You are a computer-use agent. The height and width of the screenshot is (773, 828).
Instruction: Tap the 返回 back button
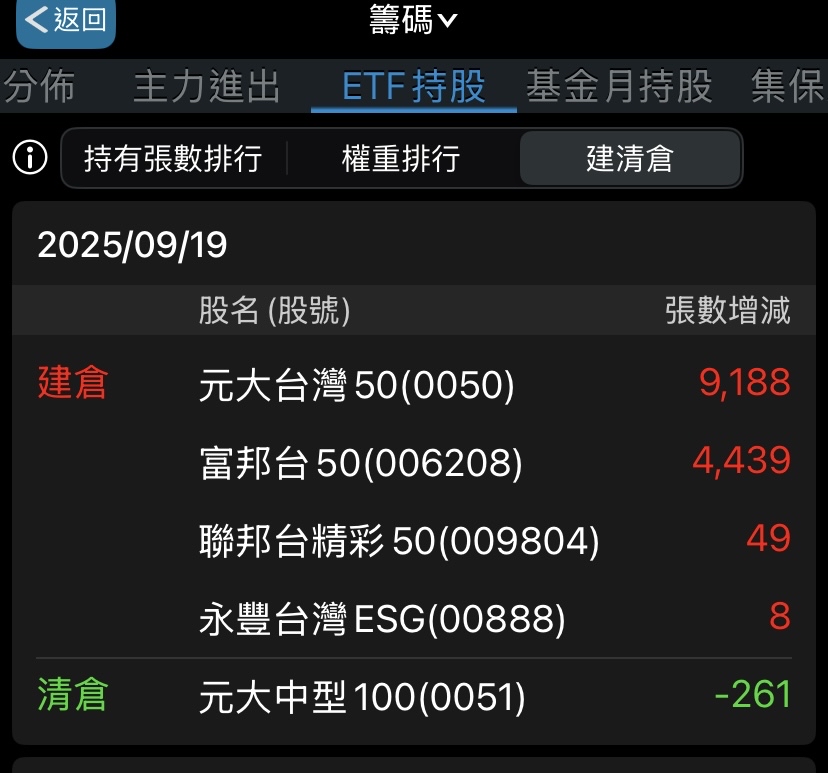click(x=66, y=21)
